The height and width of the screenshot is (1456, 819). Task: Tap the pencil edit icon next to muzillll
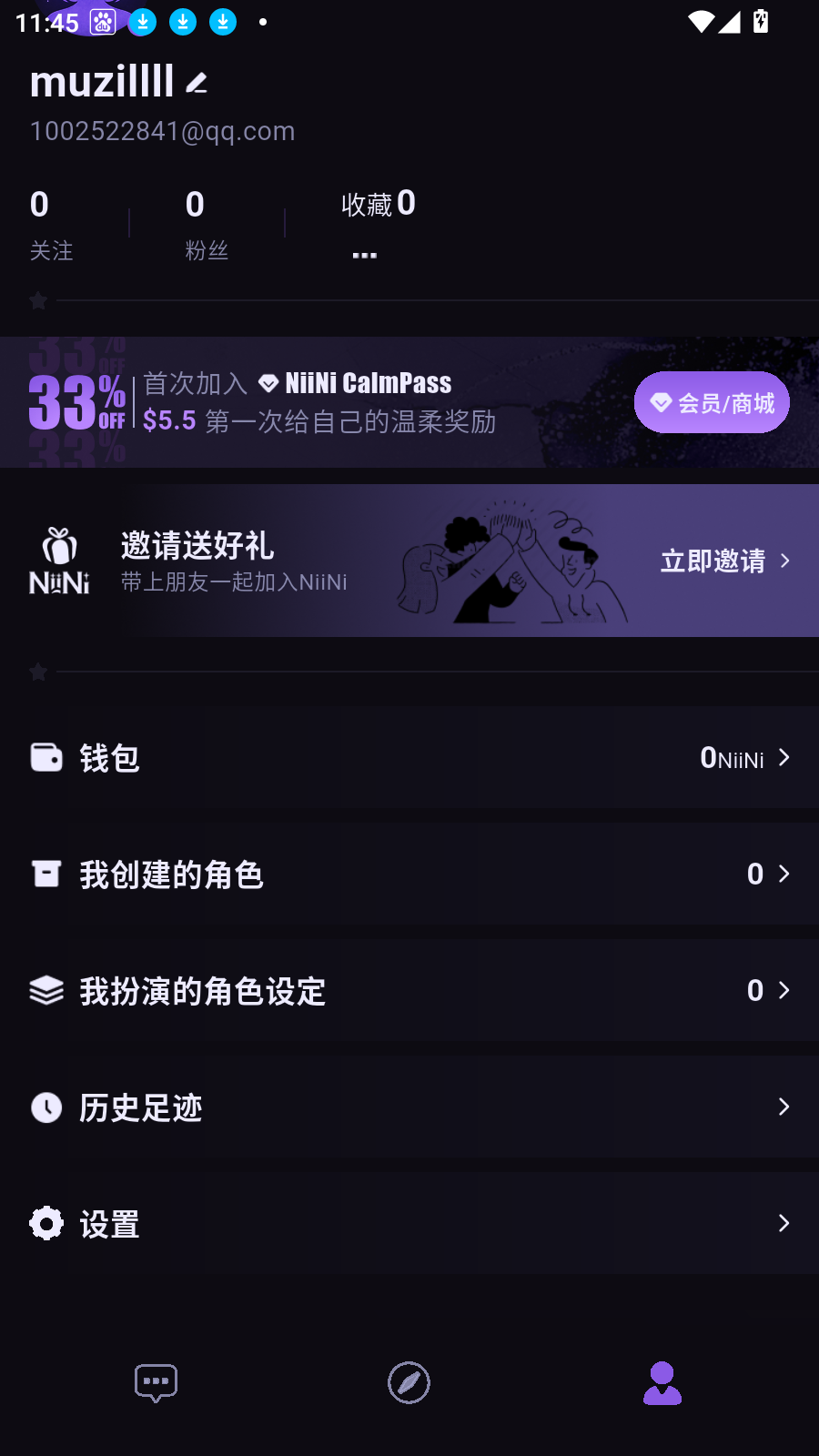(x=197, y=82)
